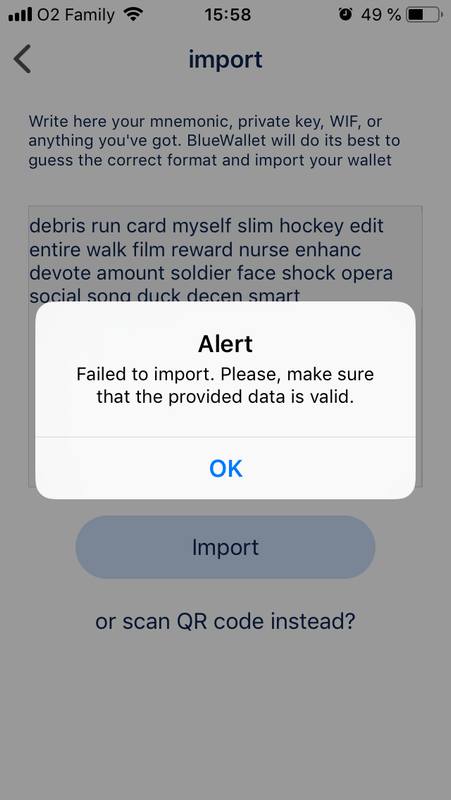451x800 pixels.
Task: Go back using the arrow
Action: point(22,59)
